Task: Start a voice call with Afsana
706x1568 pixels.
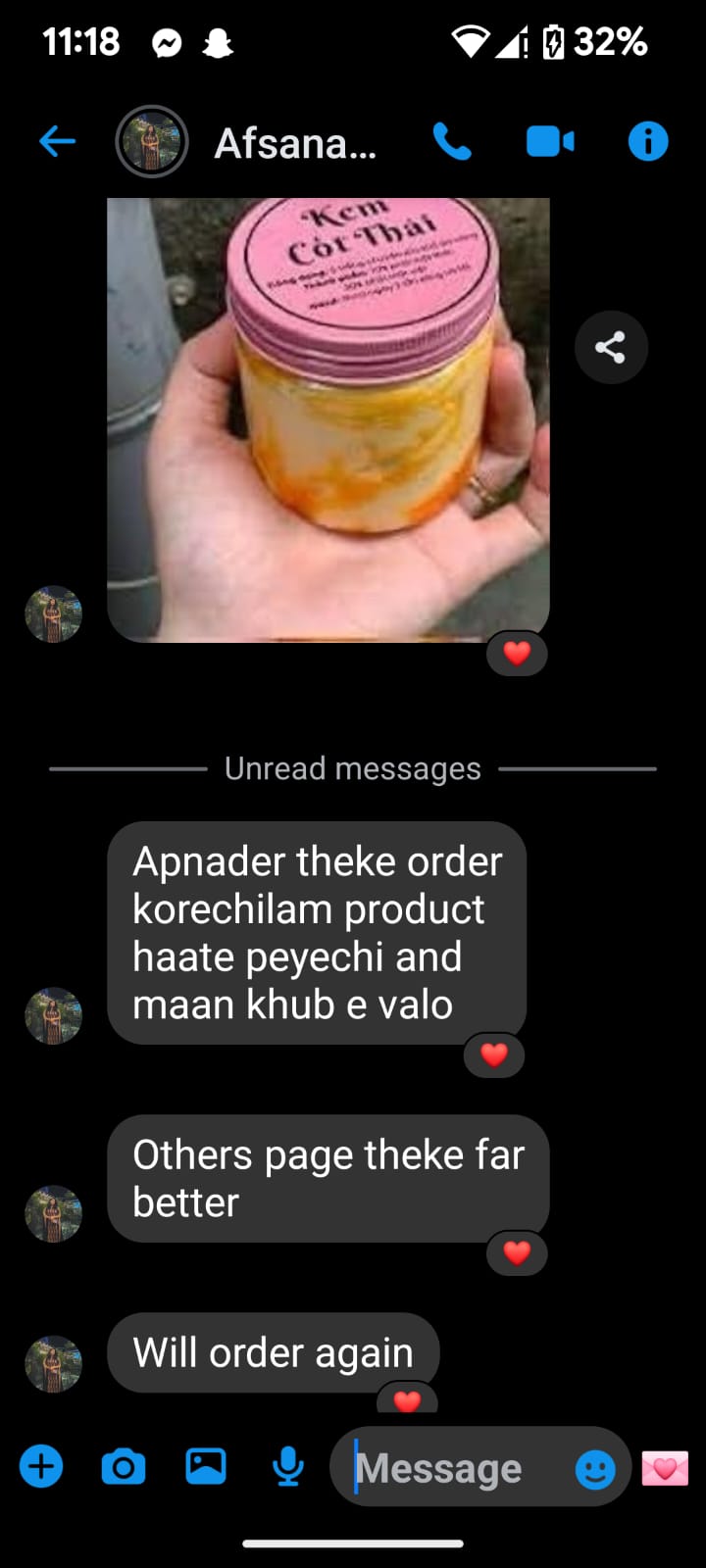Action: [x=452, y=142]
